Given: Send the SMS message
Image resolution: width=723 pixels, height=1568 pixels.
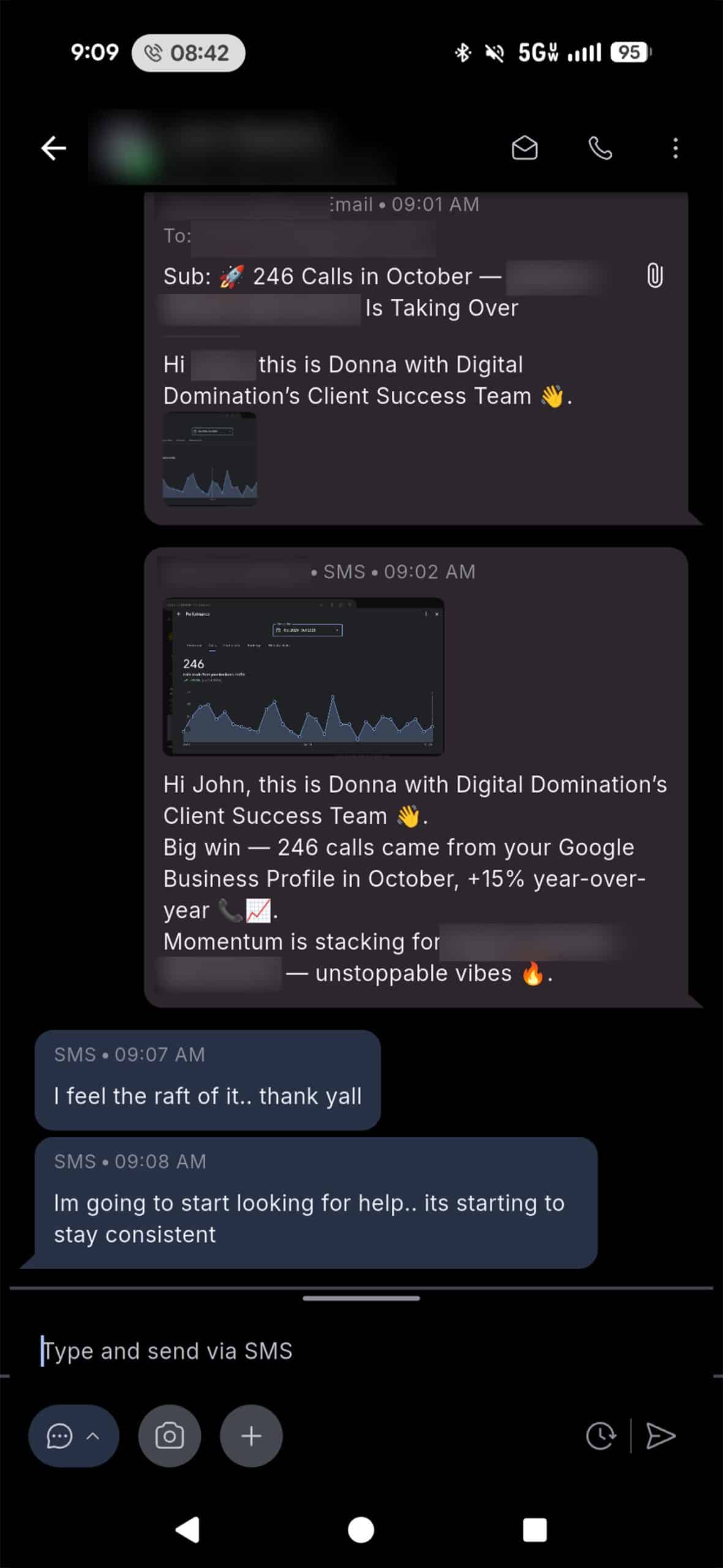Looking at the screenshot, I should pyautogui.click(x=661, y=1436).
